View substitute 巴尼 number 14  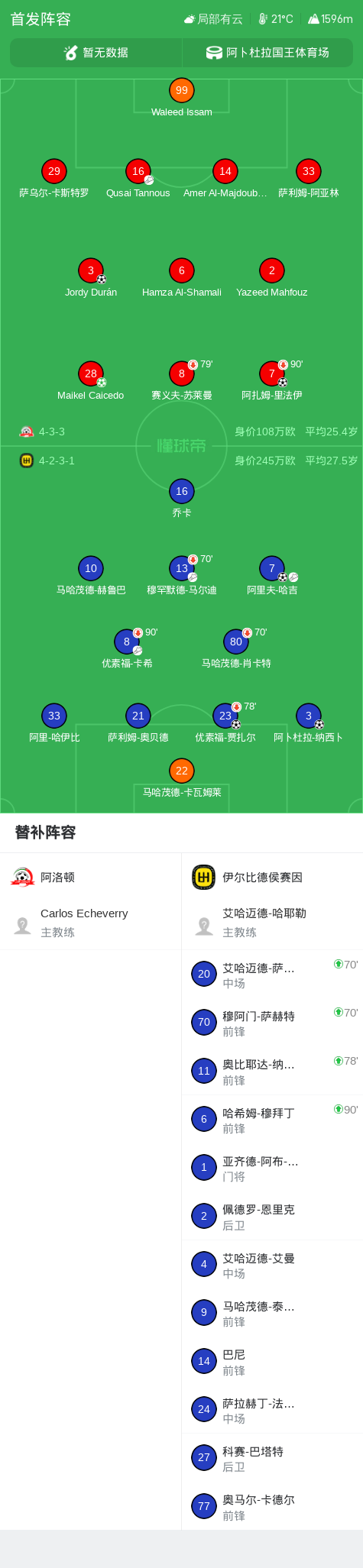click(272, 1361)
